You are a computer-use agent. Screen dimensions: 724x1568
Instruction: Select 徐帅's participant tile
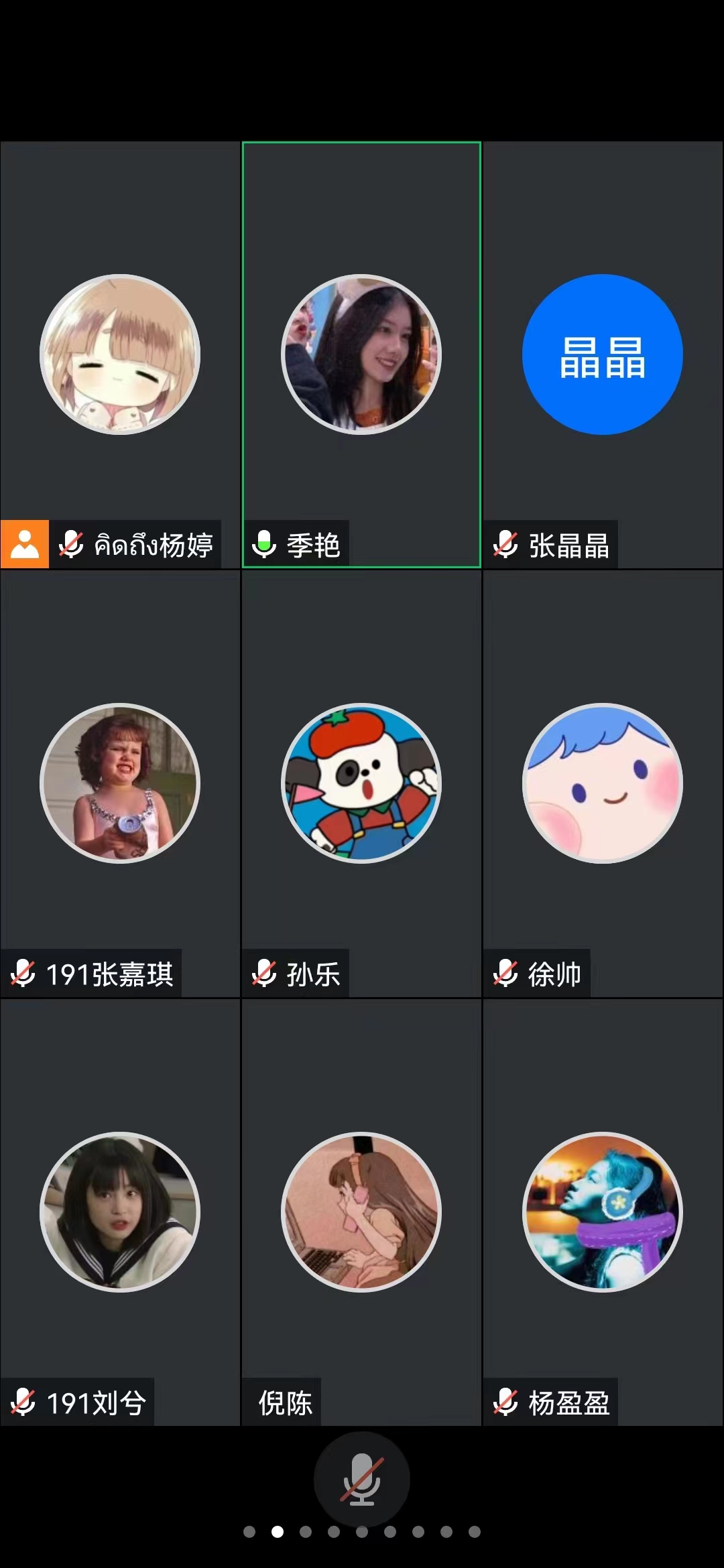[x=602, y=783]
